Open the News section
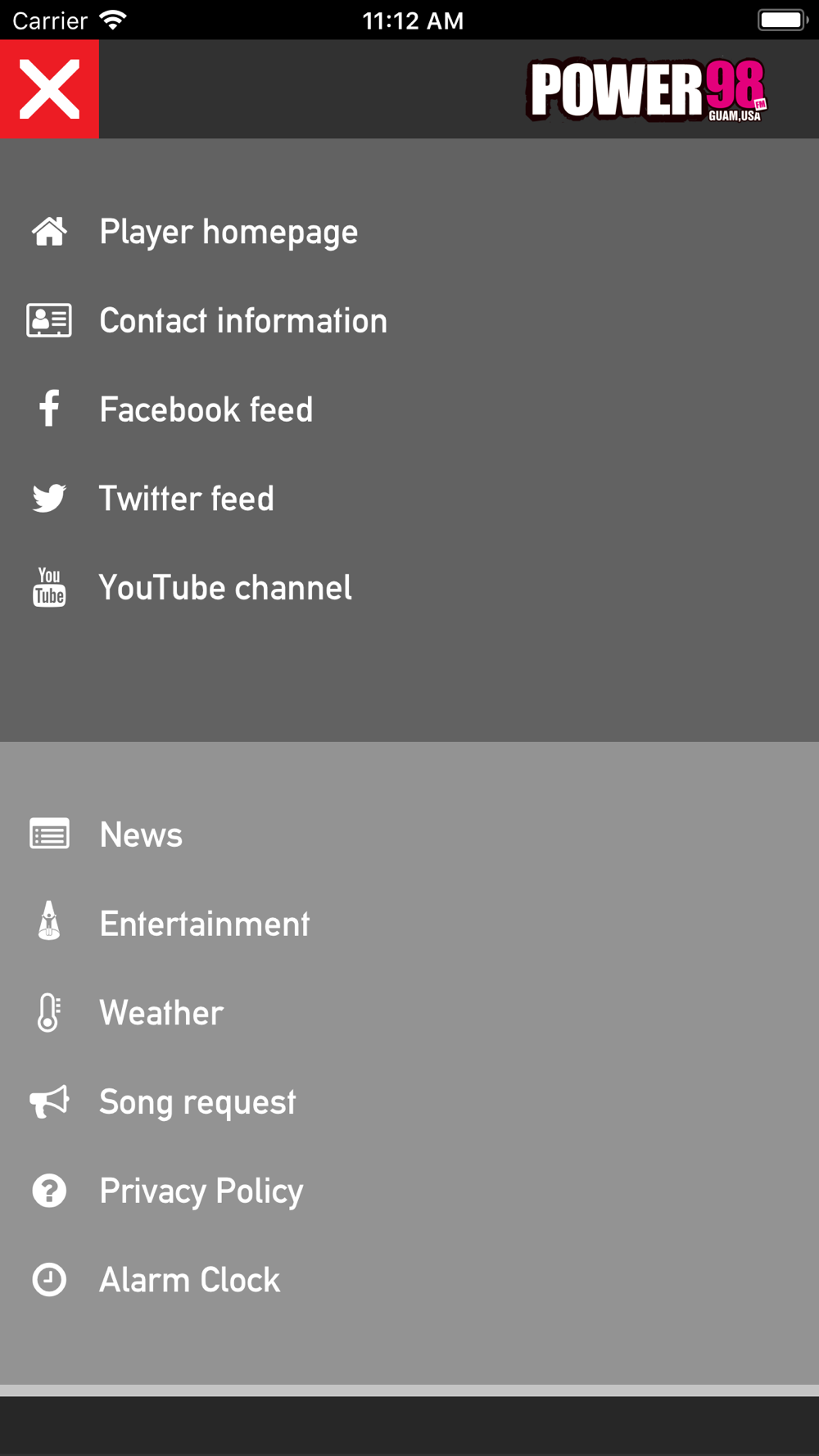 point(140,835)
